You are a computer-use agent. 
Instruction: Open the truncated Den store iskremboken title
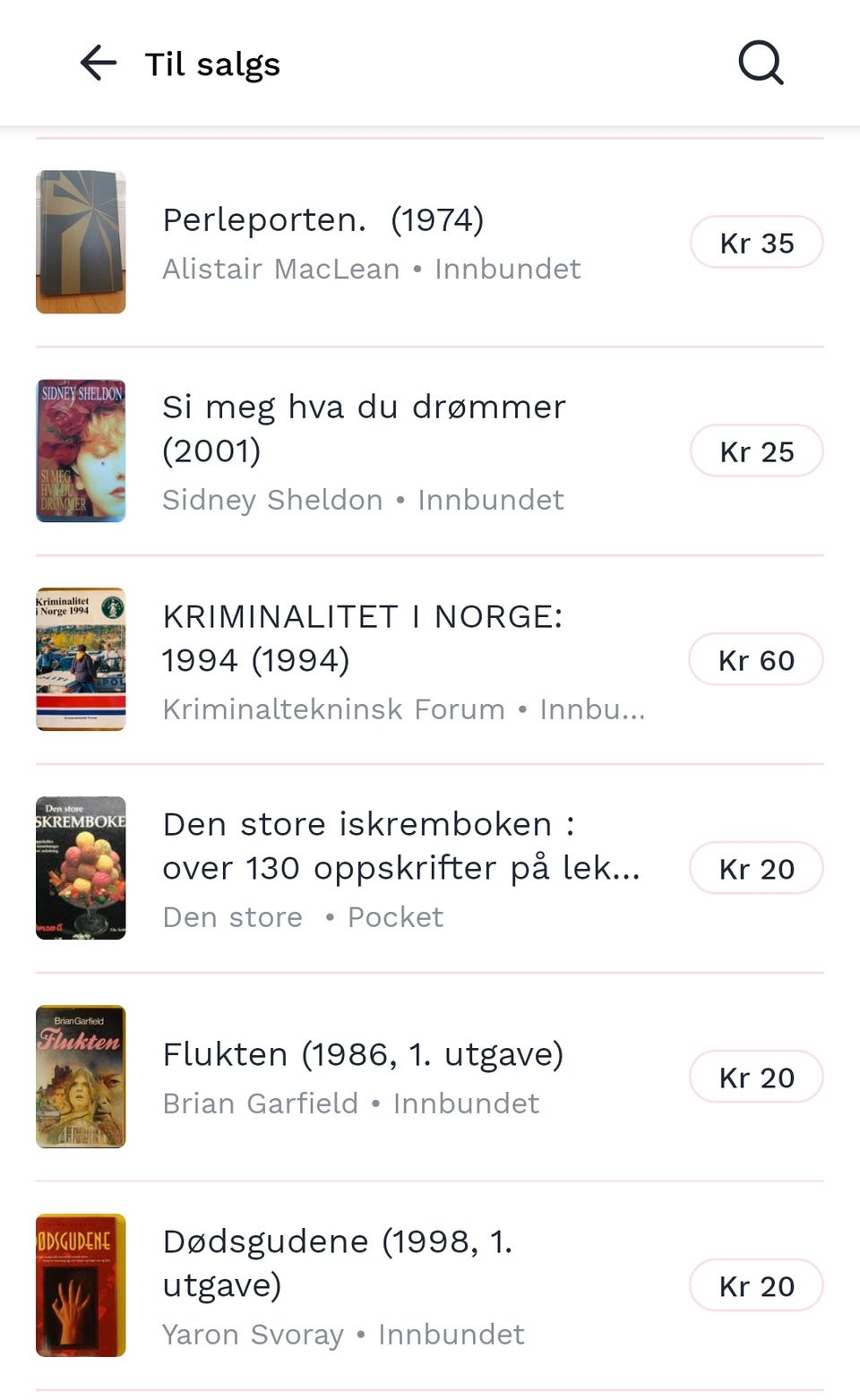coord(371,824)
